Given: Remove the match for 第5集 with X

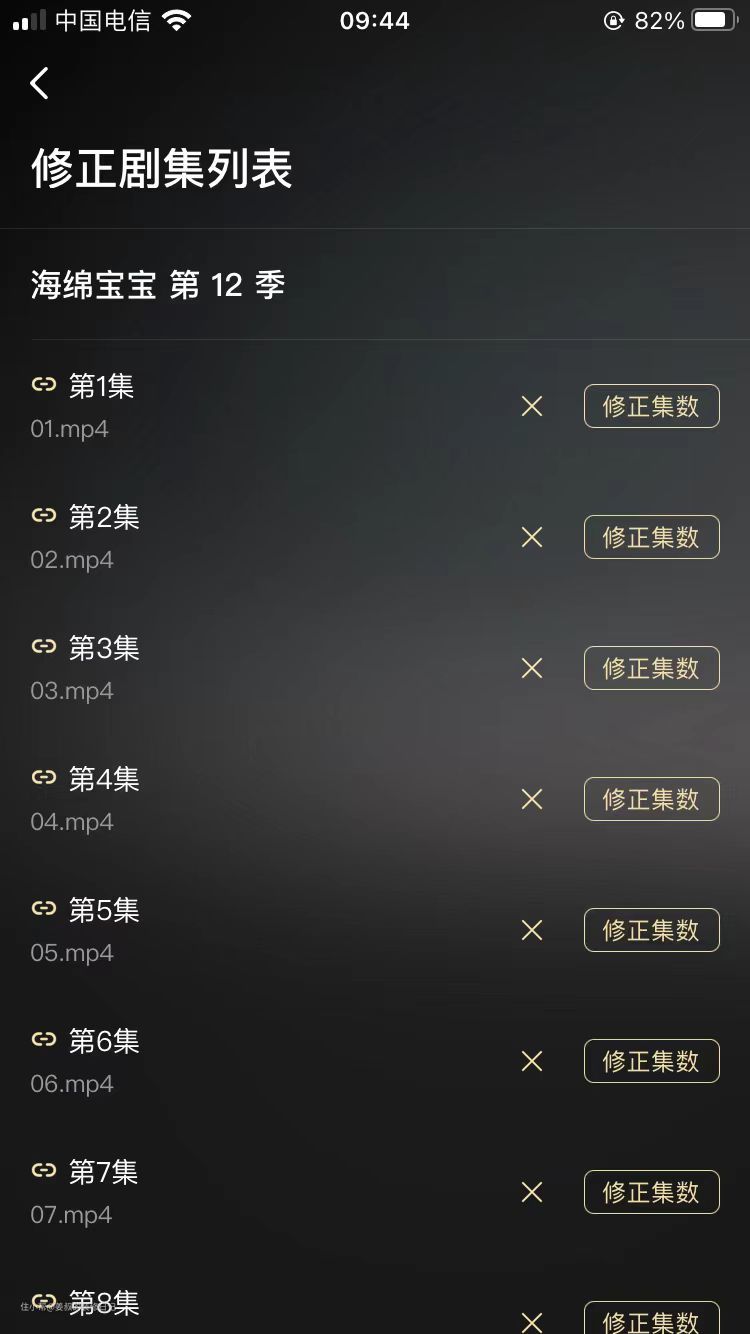Looking at the screenshot, I should coord(532,930).
